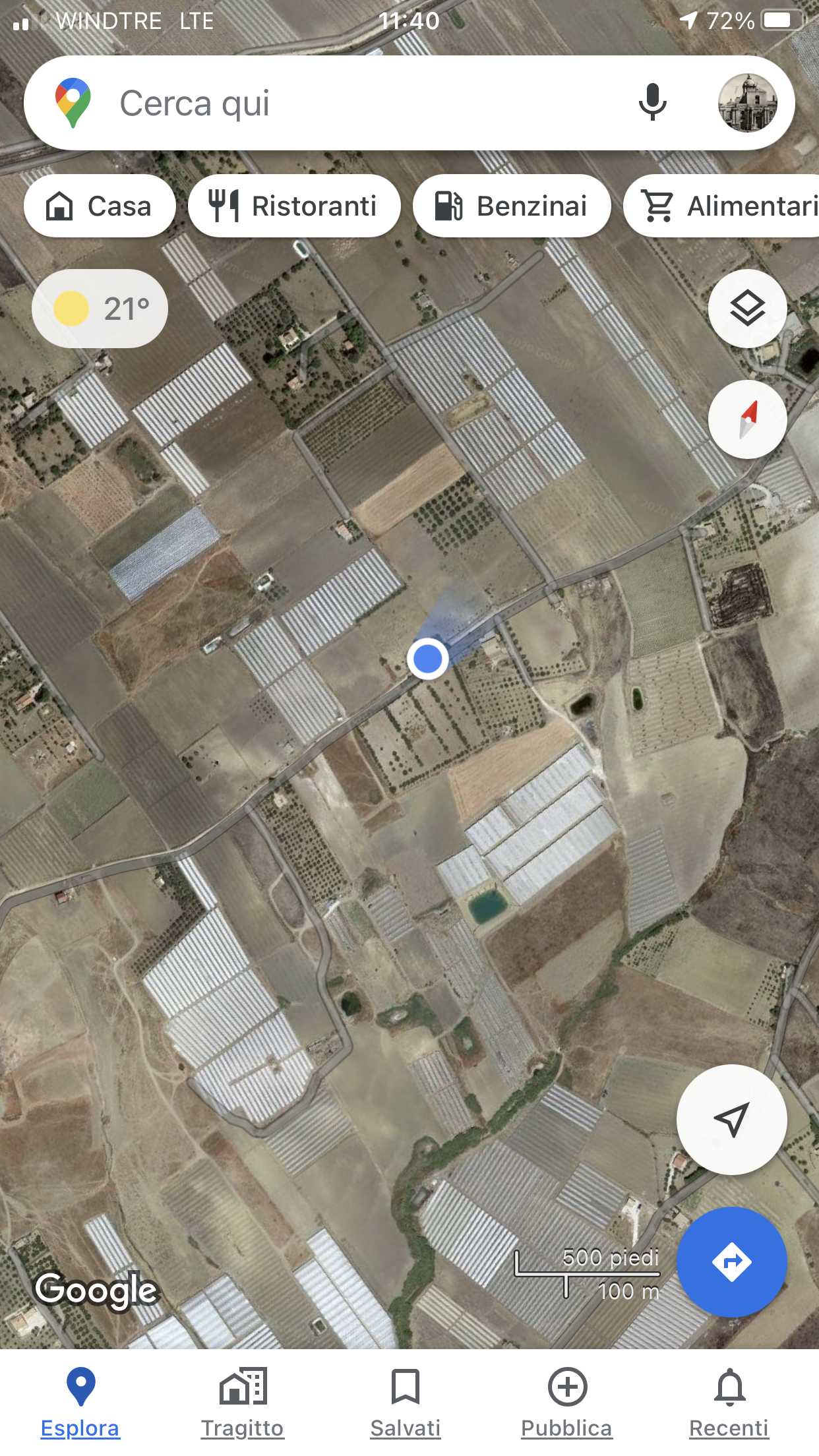The image size is (819, 1456).
Task: Open the account profile picture
Action: pyautogui.click(x=747, y=103)
